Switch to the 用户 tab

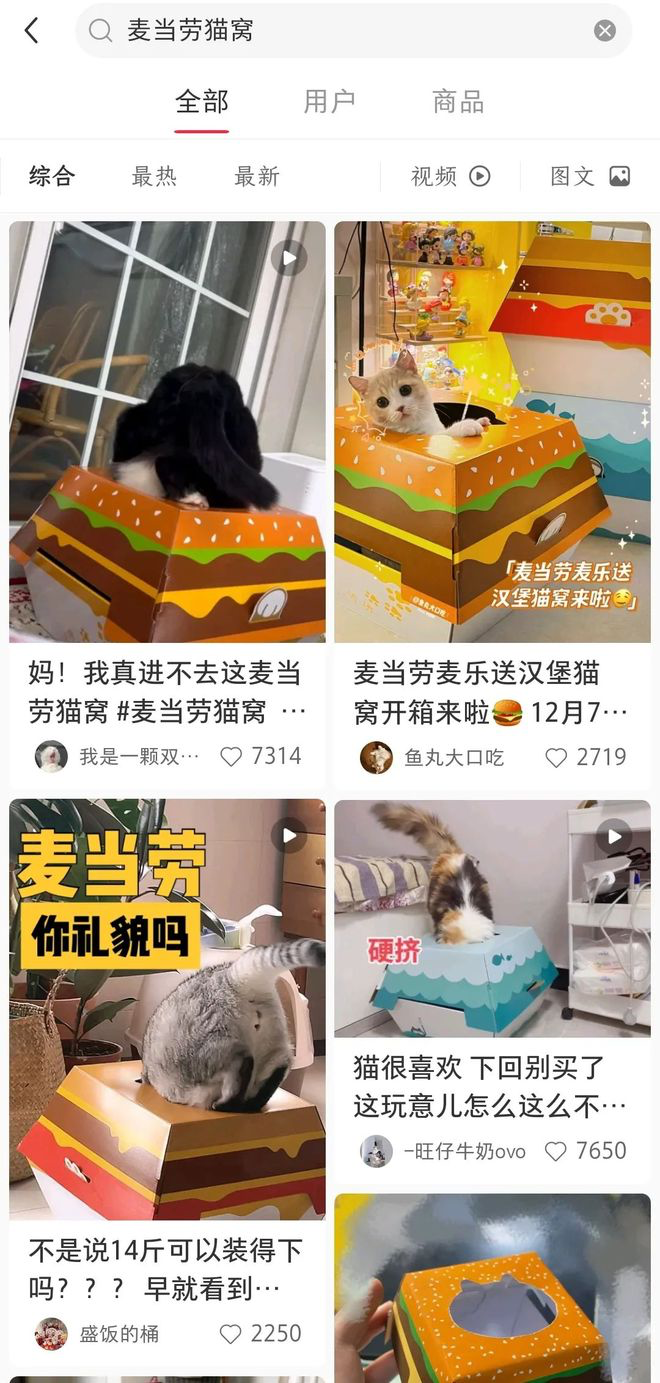329,102
